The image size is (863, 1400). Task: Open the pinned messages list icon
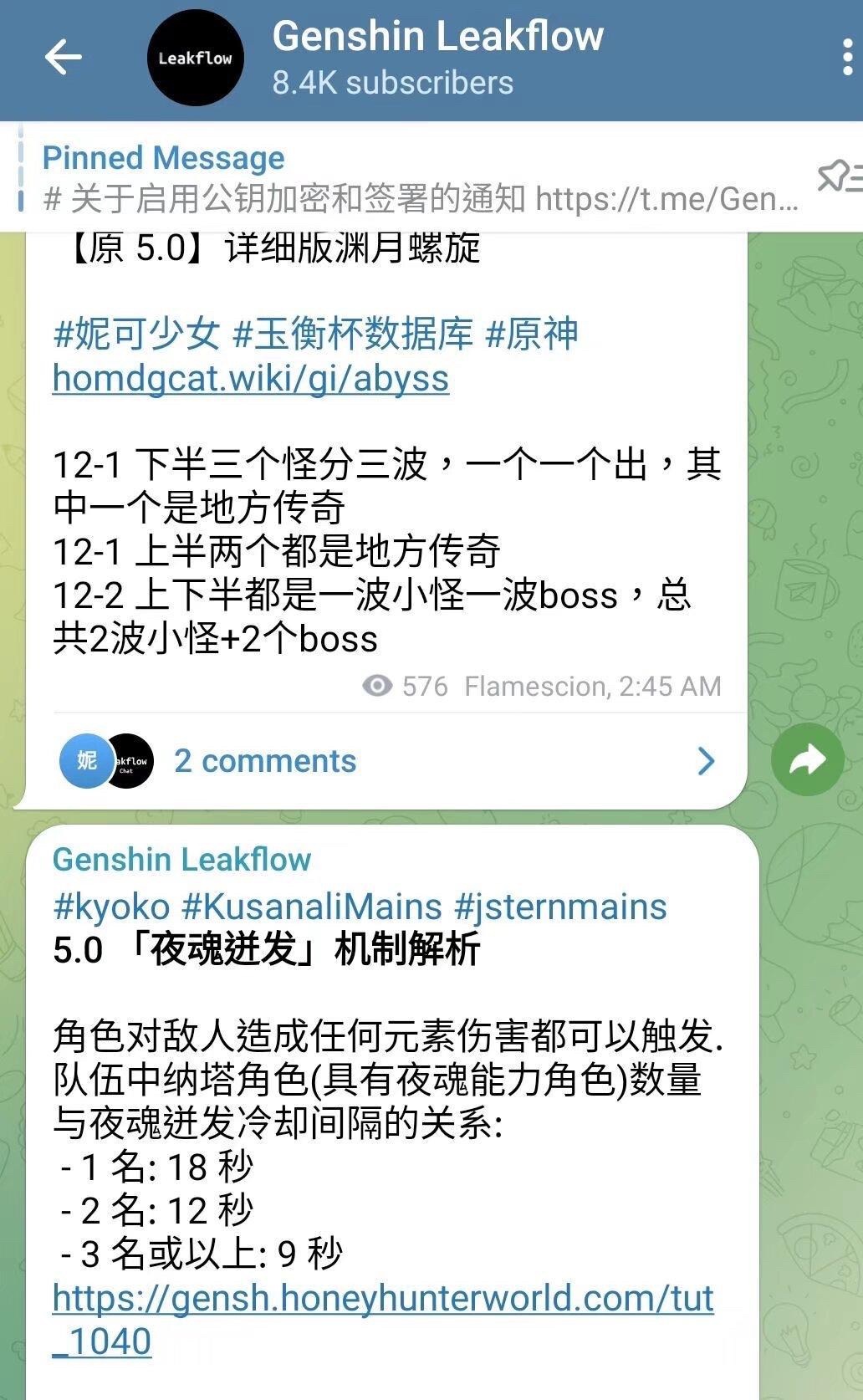836,176
